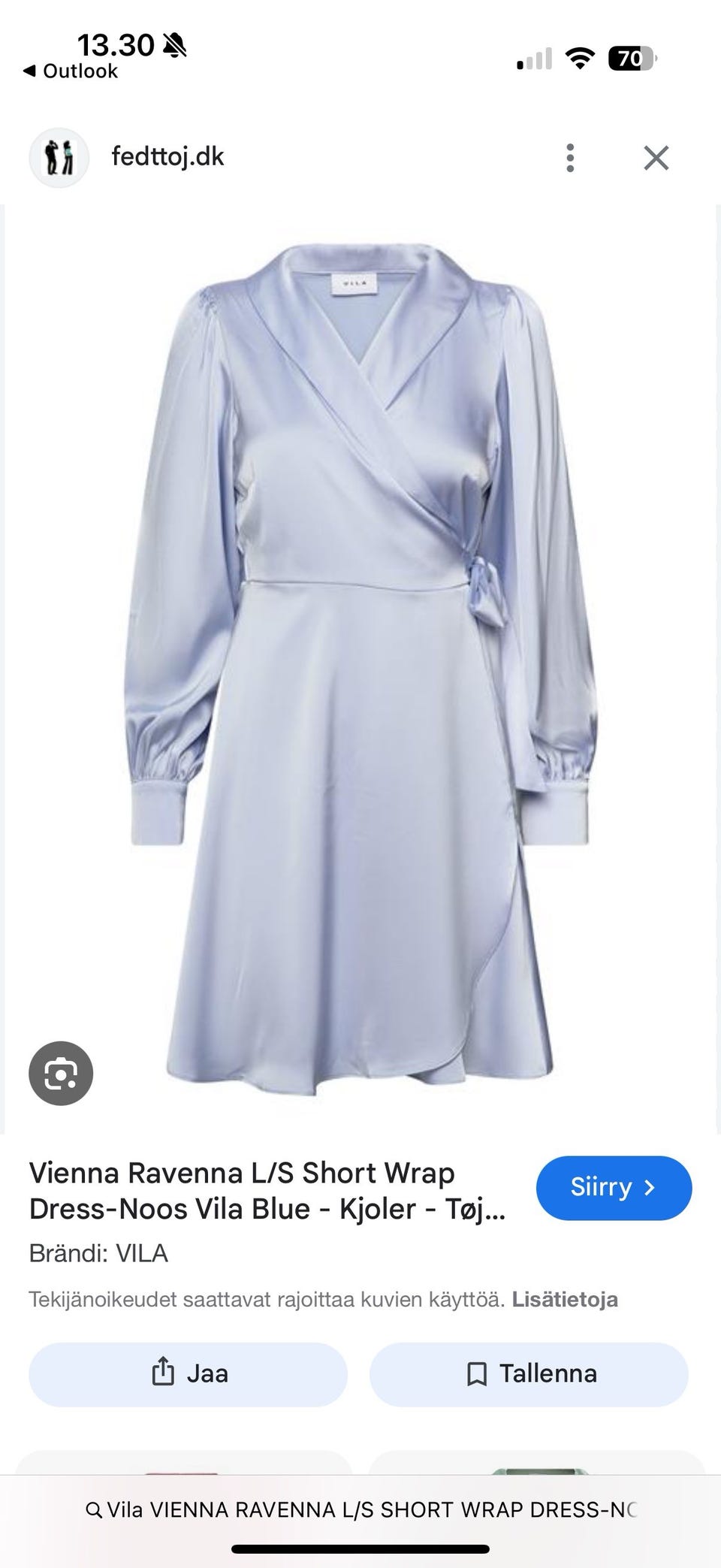Close the image viewer
This screenshot has height=1568, width=721.
(x=656, y=158)
